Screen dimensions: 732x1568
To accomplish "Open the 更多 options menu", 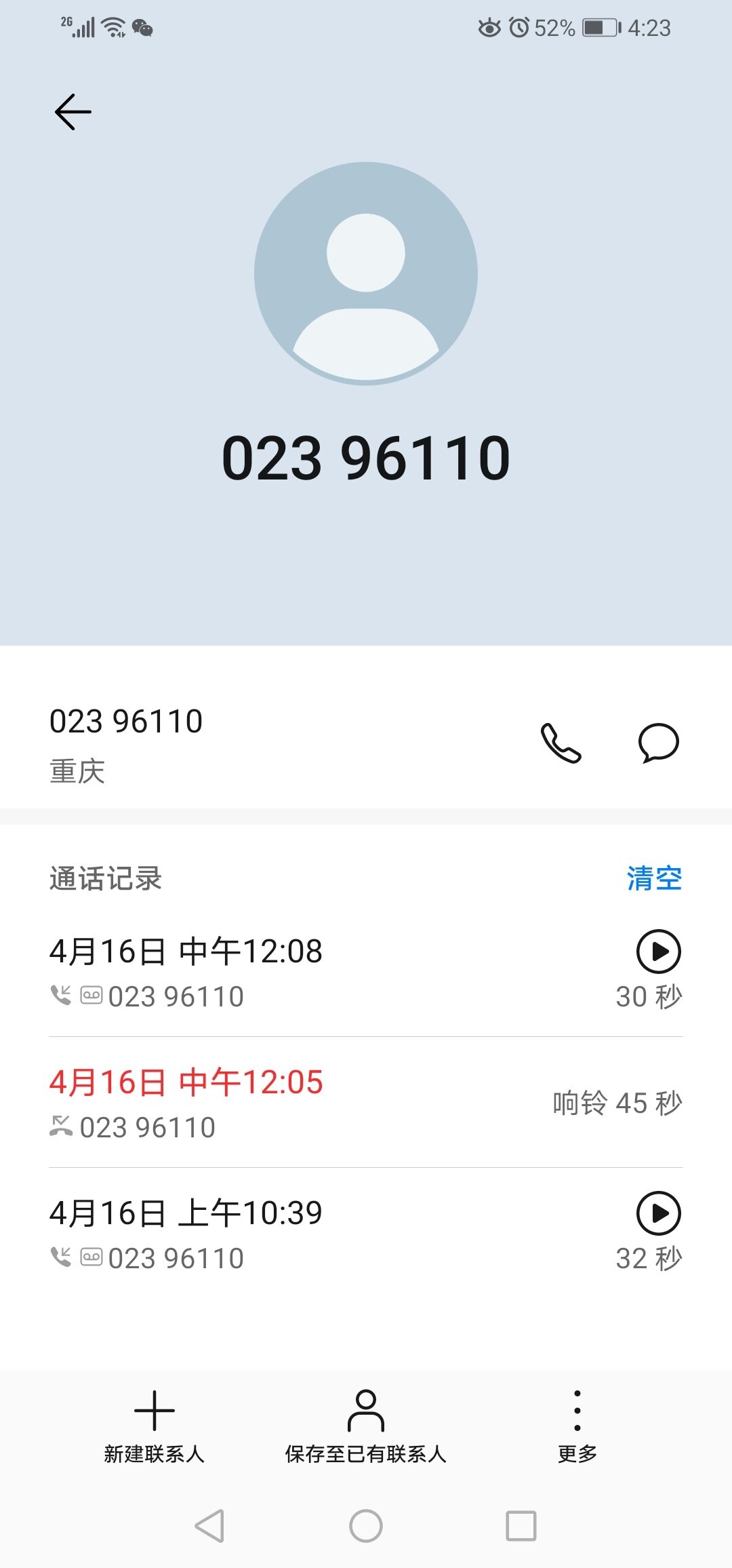I will pos(577,1425).
